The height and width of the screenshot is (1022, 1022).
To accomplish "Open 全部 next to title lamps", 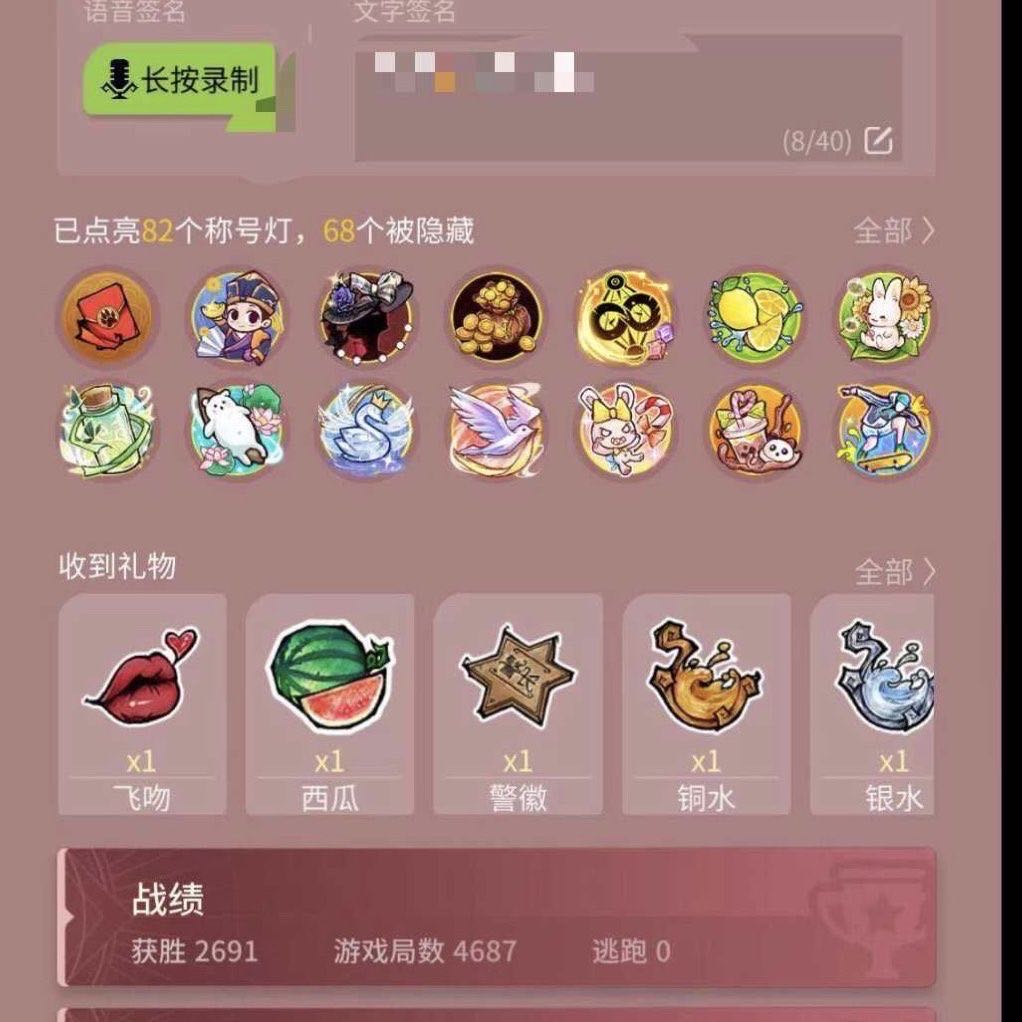I will click(x=893, y=231).
